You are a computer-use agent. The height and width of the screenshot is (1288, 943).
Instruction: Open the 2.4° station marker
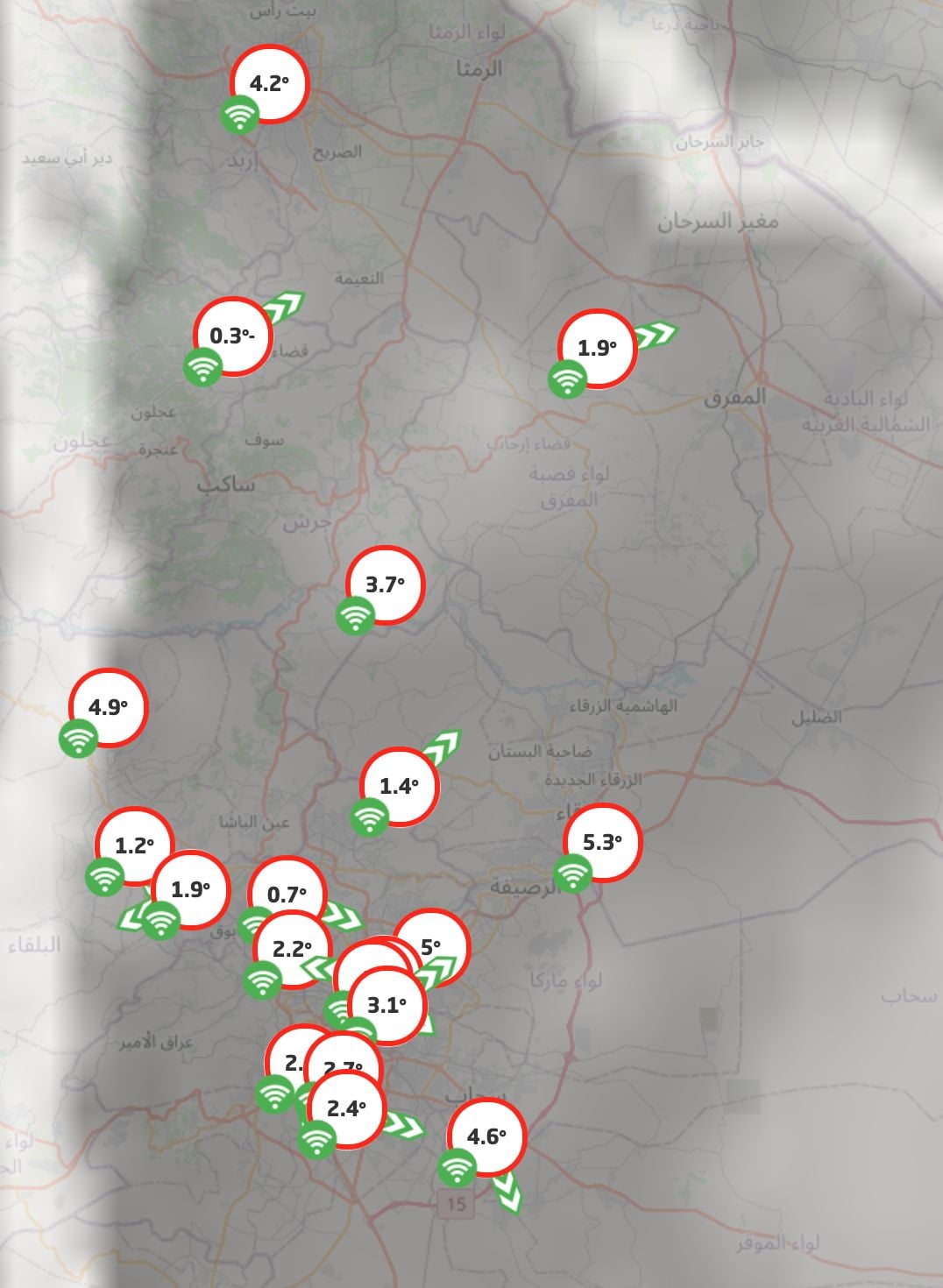(346, 1109)
